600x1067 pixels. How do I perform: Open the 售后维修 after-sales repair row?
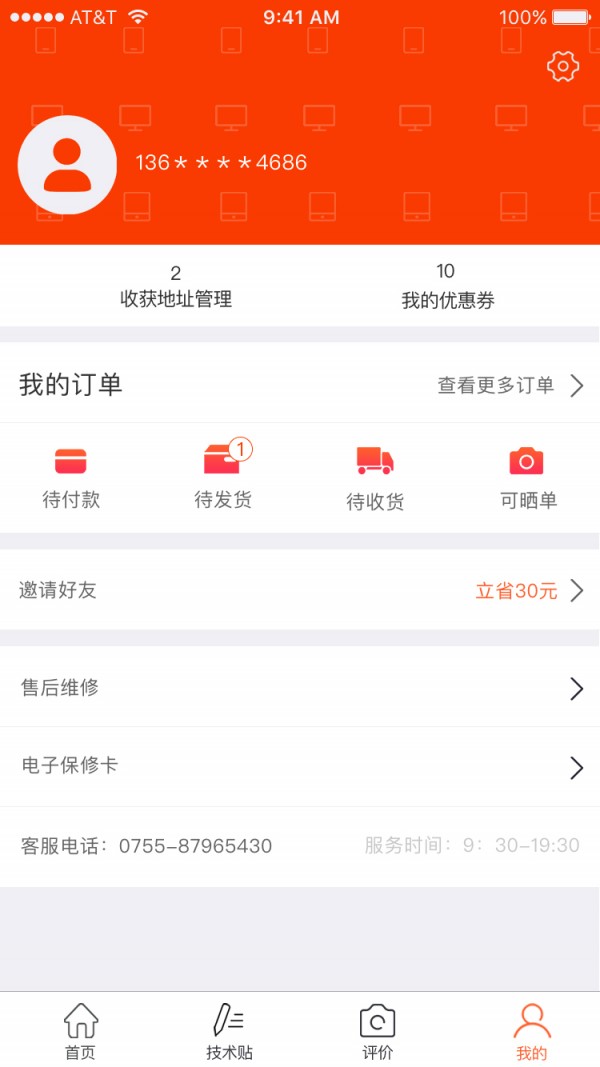point(300,688)
